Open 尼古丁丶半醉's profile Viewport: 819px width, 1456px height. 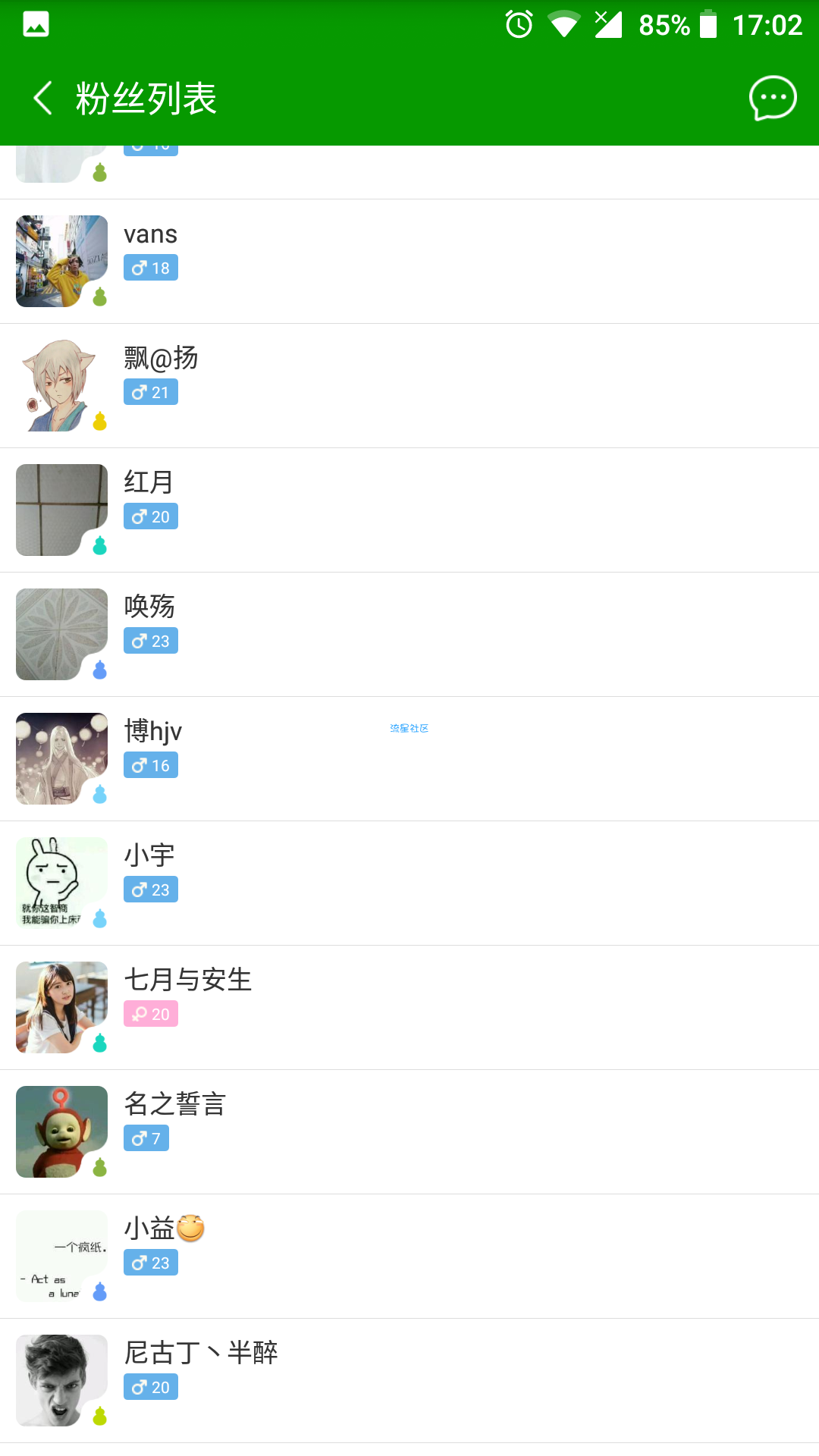pyautogui.click(x=409, y=1380)
